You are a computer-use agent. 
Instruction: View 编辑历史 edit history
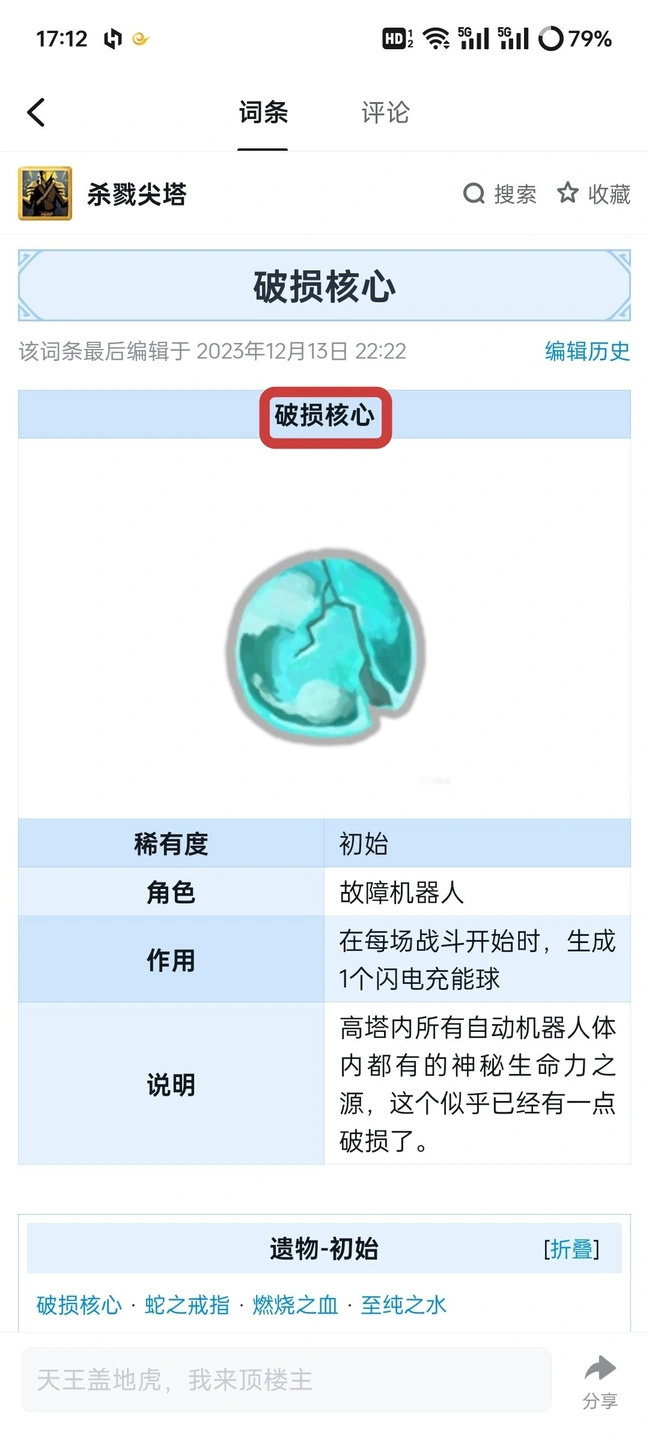click(587, 351)
